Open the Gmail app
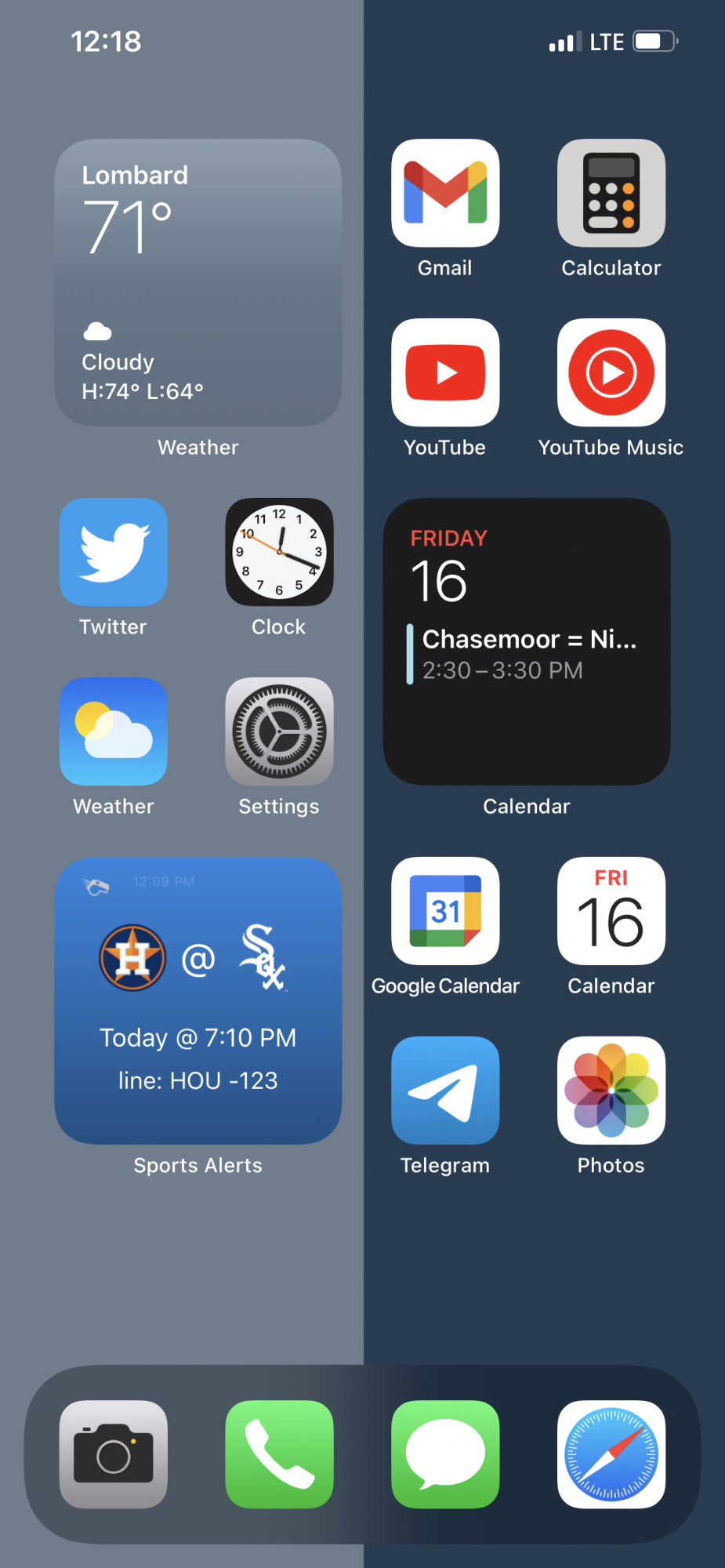This screenshot has width=725, height=1568. click(445, 193)
